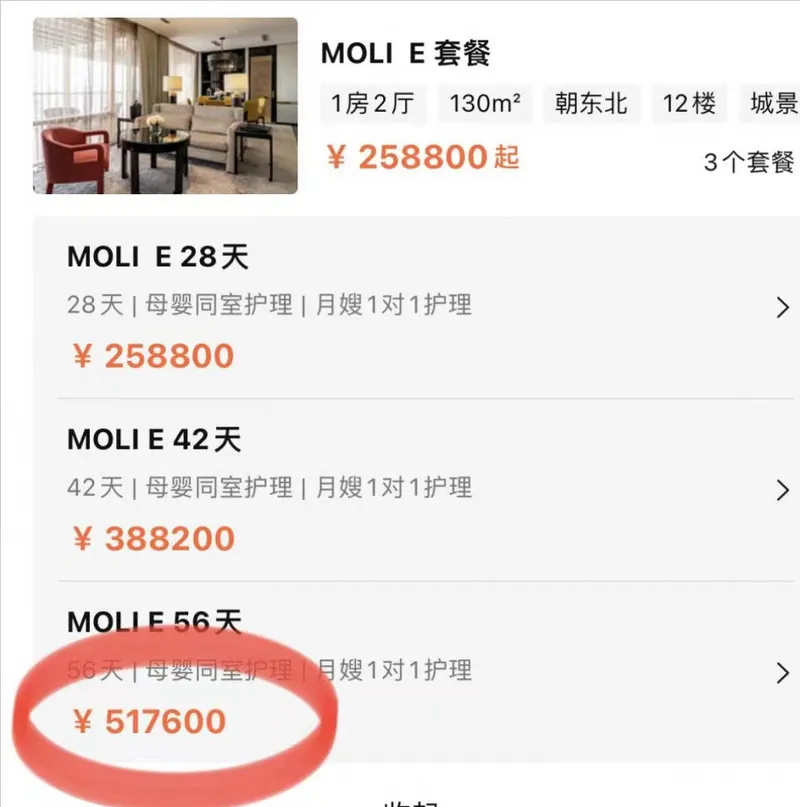
Task: Open the MOLI E 28天 package
Action: click(420, 306)
